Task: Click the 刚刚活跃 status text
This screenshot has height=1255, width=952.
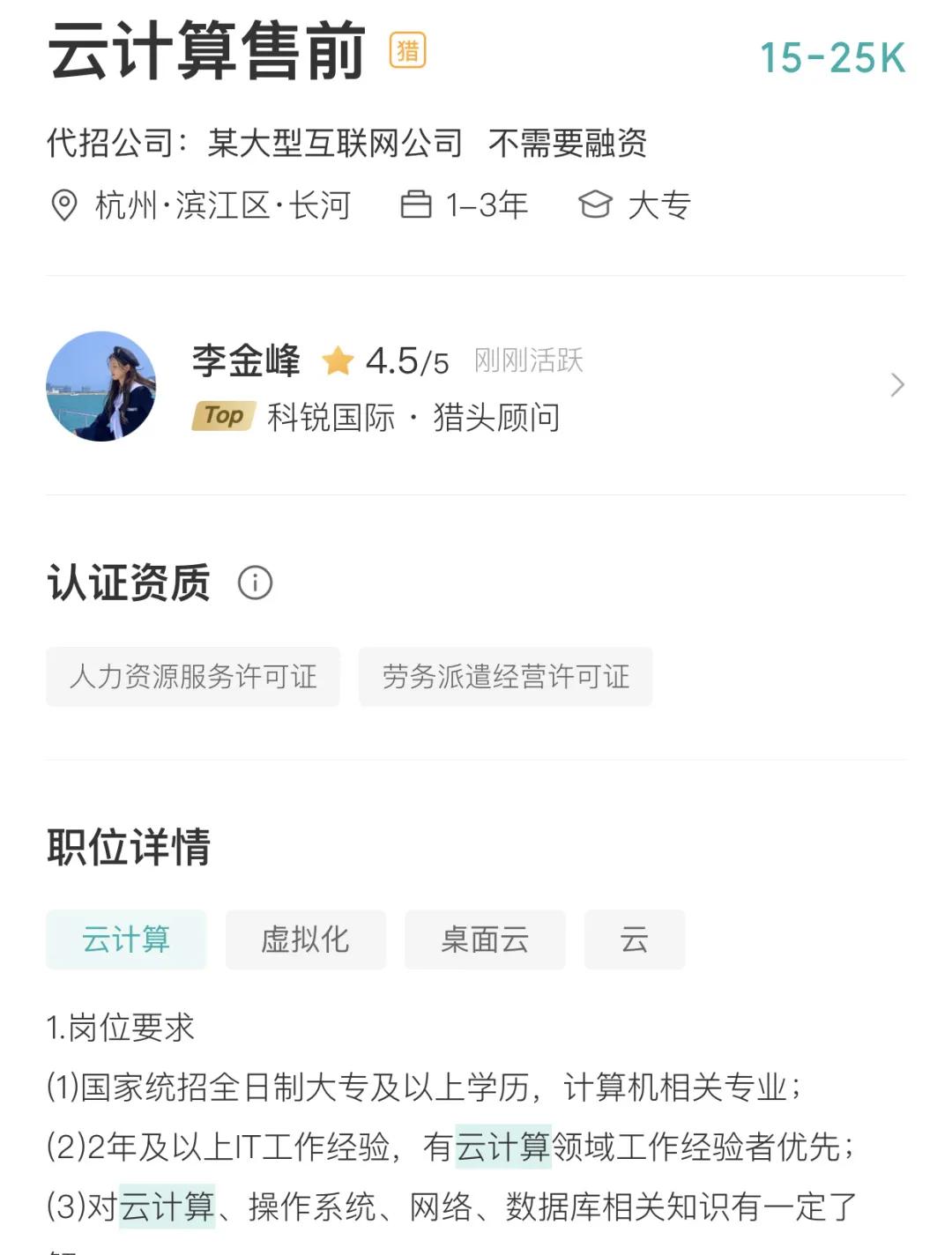Action: click(x=528, y=361)
